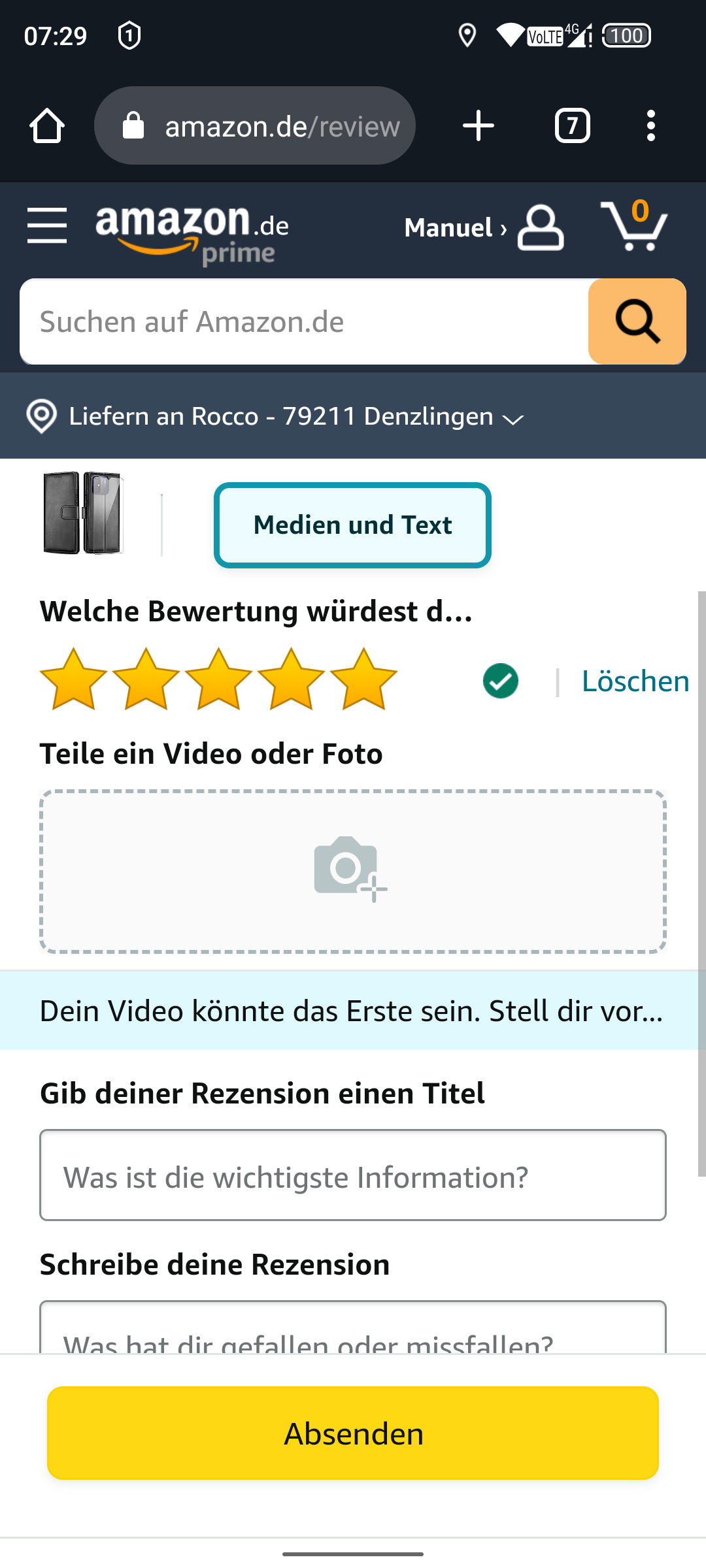Open a new browser tab

pyautogui.click(x=478, y=125)
